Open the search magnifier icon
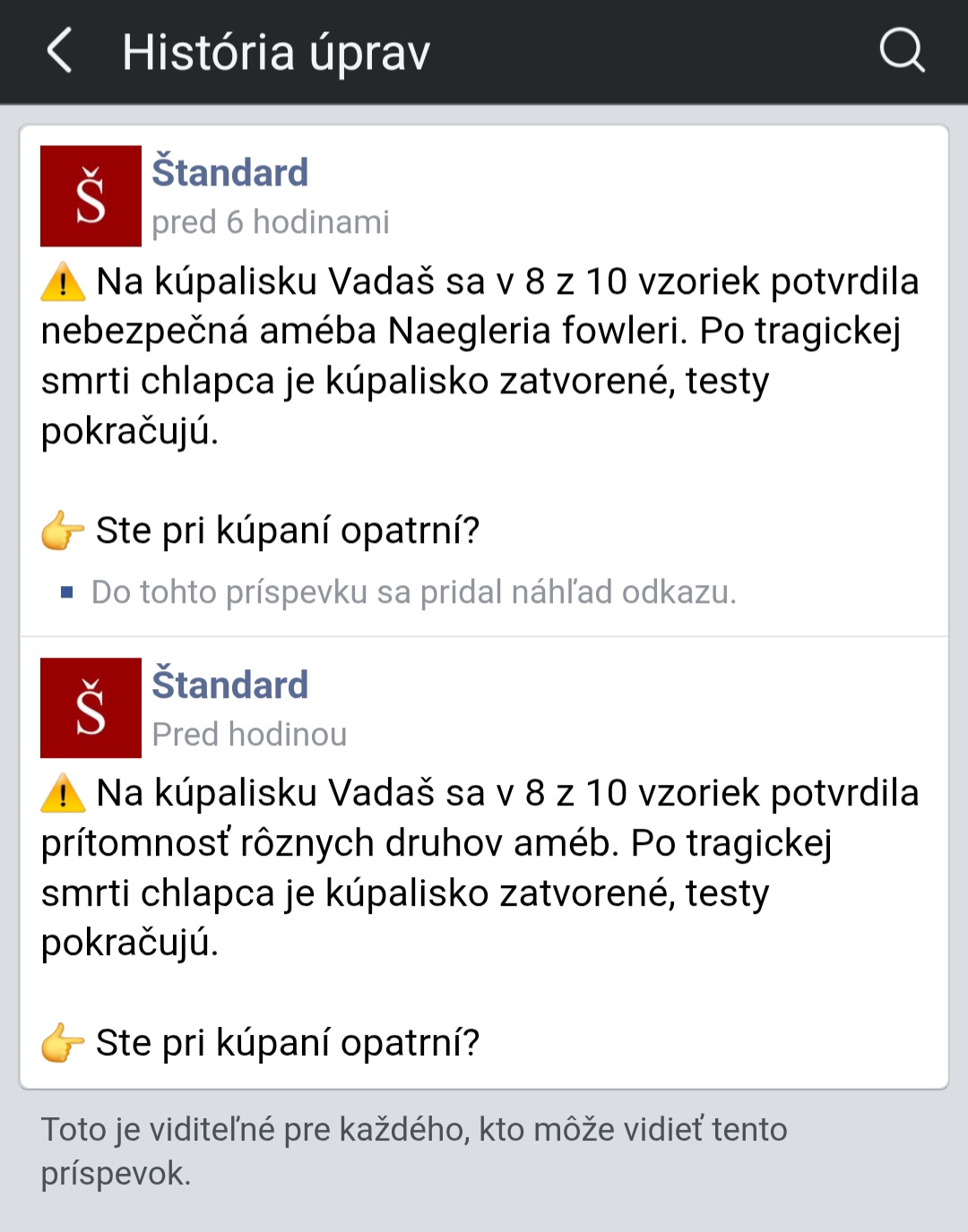Viewport: 968px width, 1232px height. pyautogui.click(x=901, y=50)
